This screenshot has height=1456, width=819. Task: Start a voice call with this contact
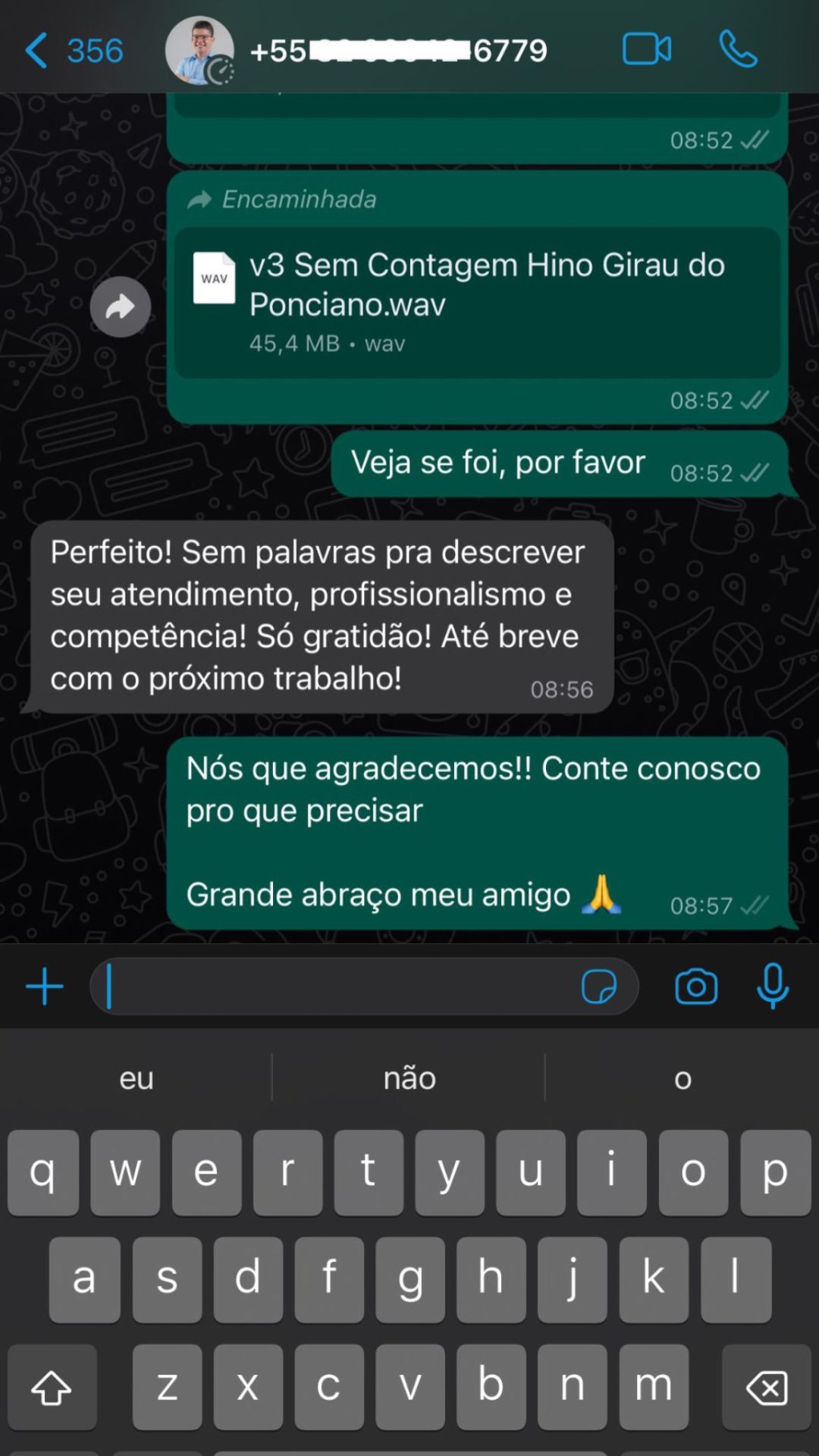point(738,50)
